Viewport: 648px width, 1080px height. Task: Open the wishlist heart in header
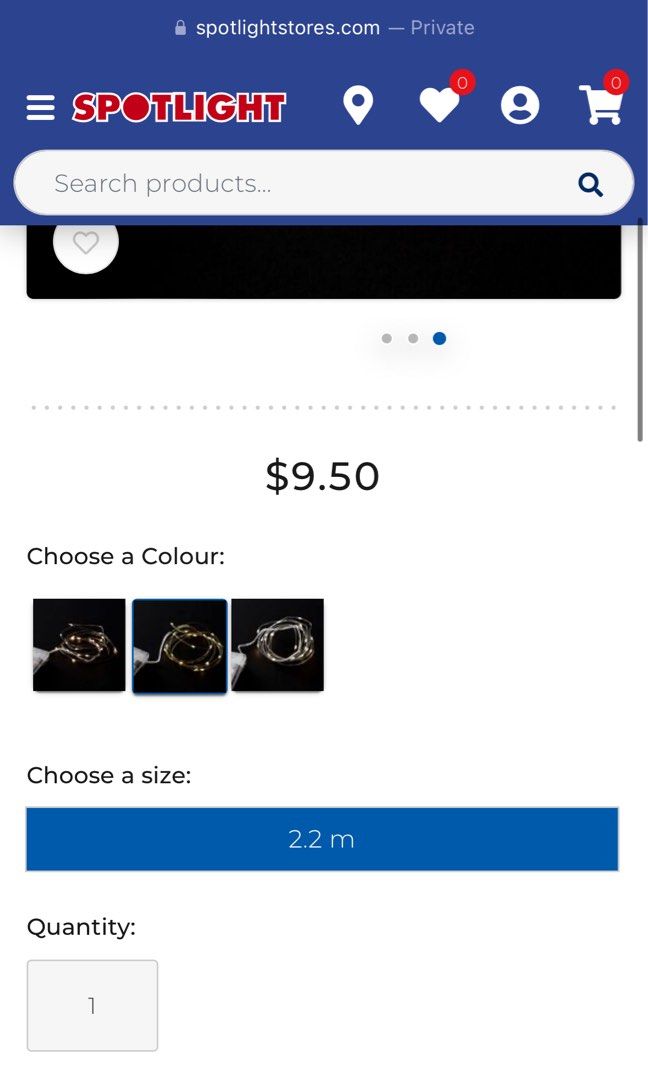[x=439, y=105]
